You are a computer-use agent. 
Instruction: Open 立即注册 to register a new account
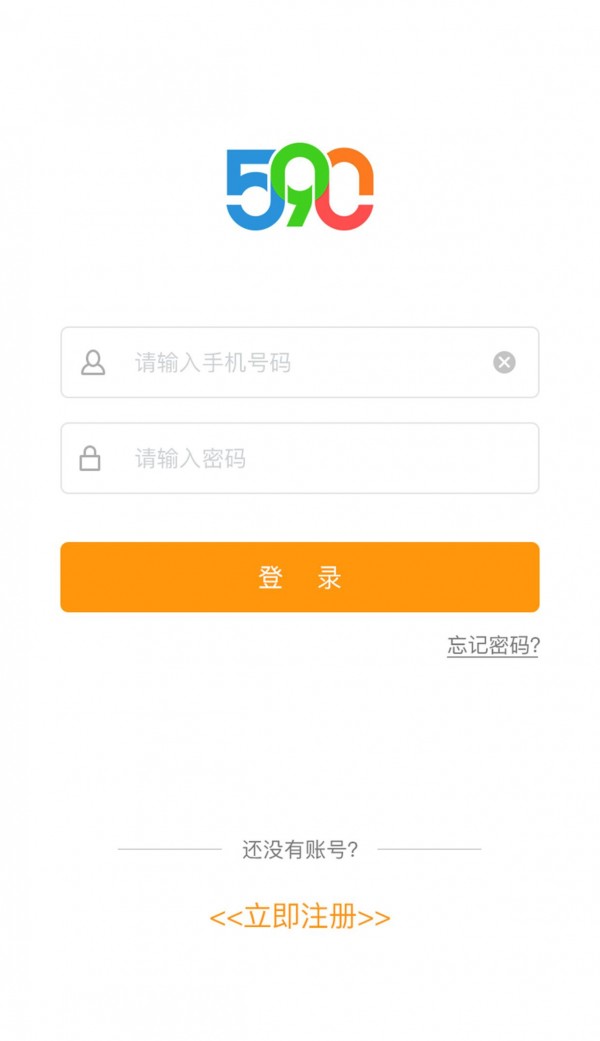point(300,916)
